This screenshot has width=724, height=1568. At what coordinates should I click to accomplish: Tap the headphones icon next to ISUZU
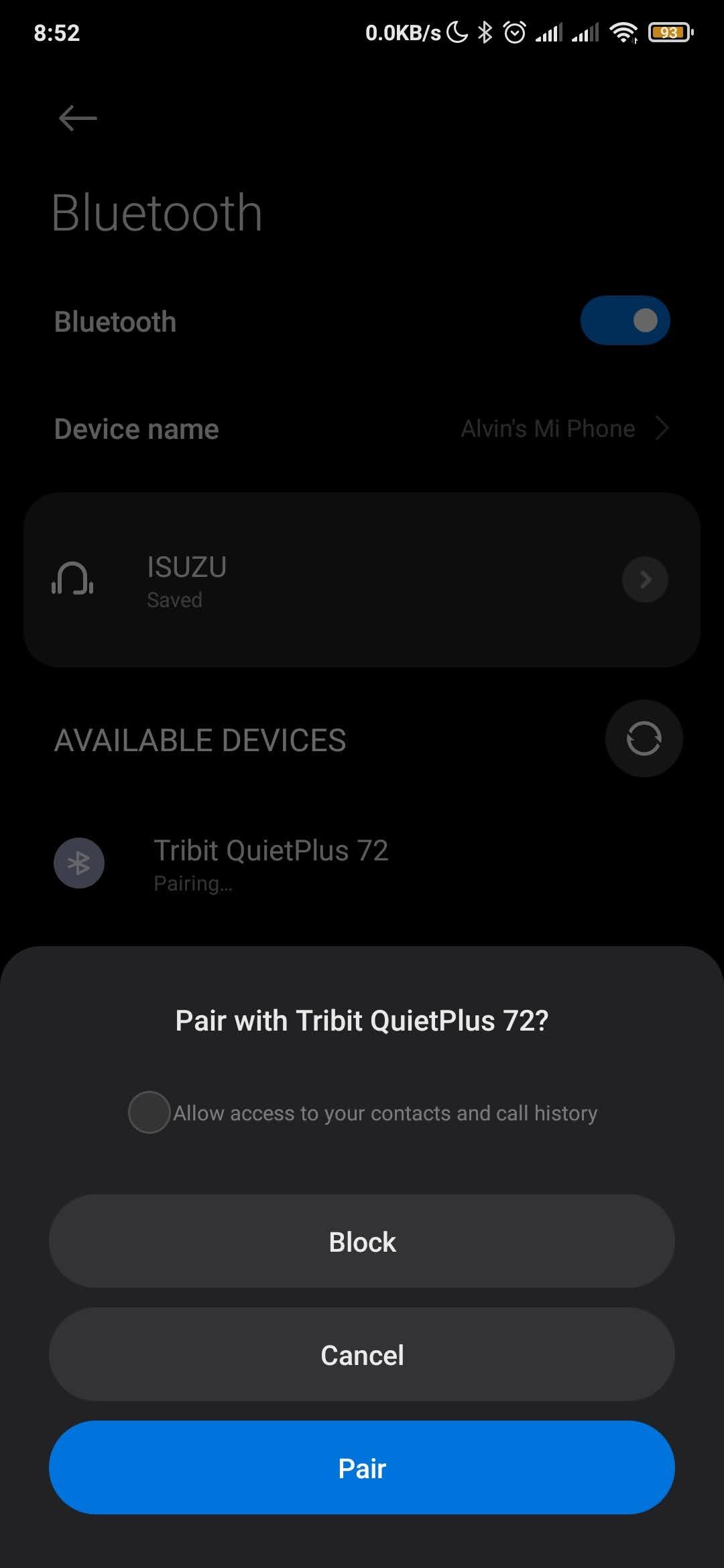72,580
